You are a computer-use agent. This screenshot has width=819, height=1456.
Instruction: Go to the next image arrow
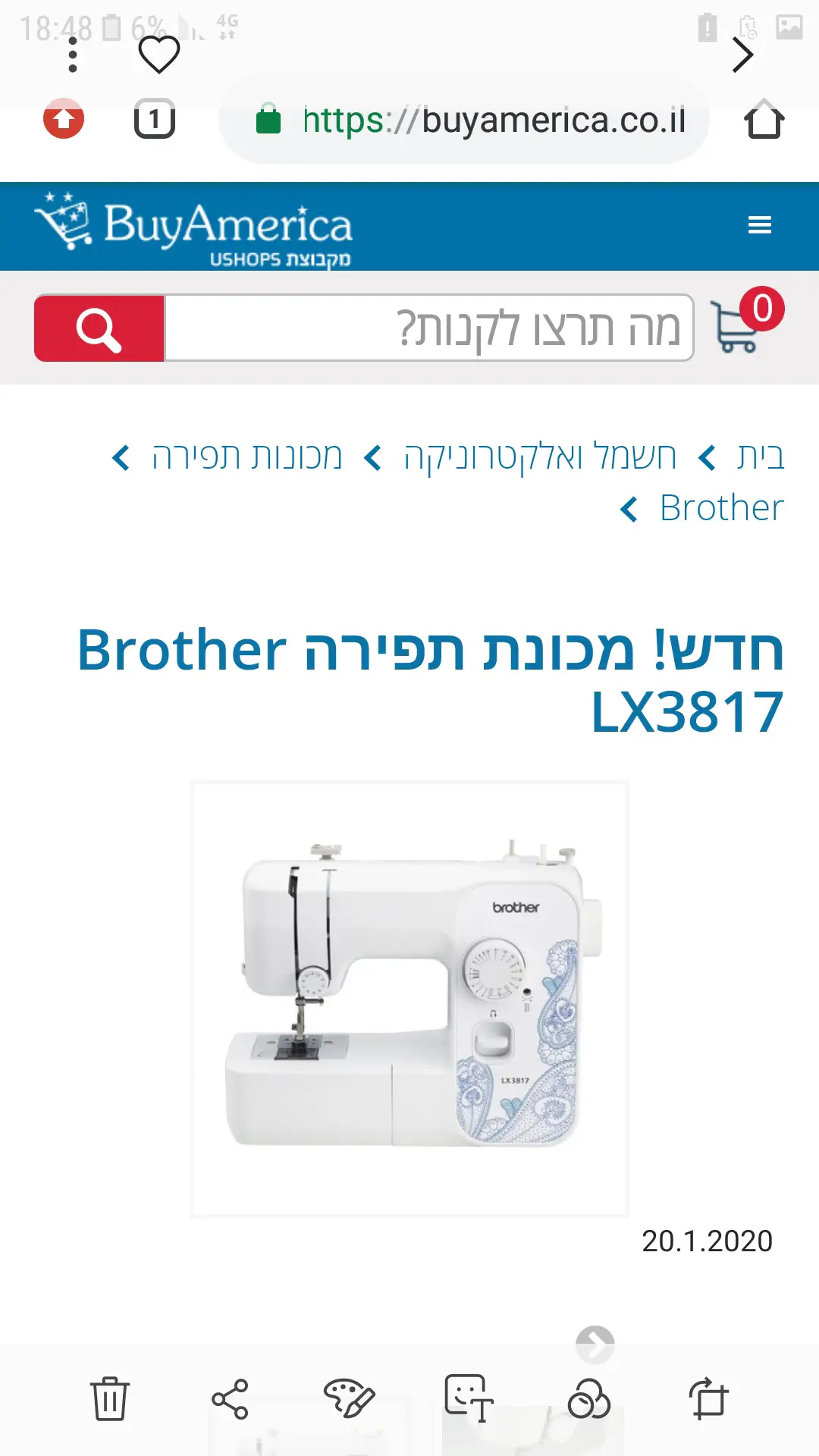click(742, 55)
